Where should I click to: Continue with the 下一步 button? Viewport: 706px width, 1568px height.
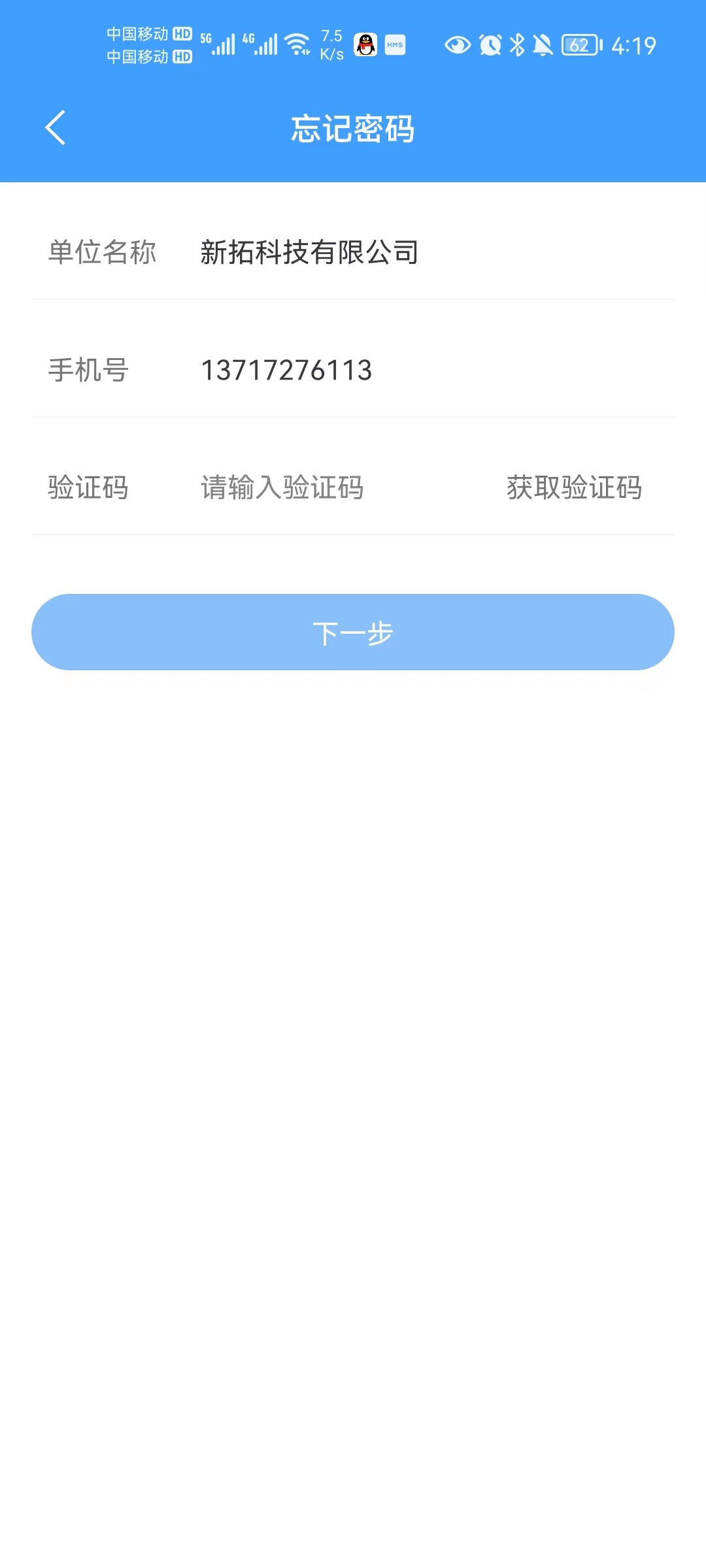(x=353, y=632)
